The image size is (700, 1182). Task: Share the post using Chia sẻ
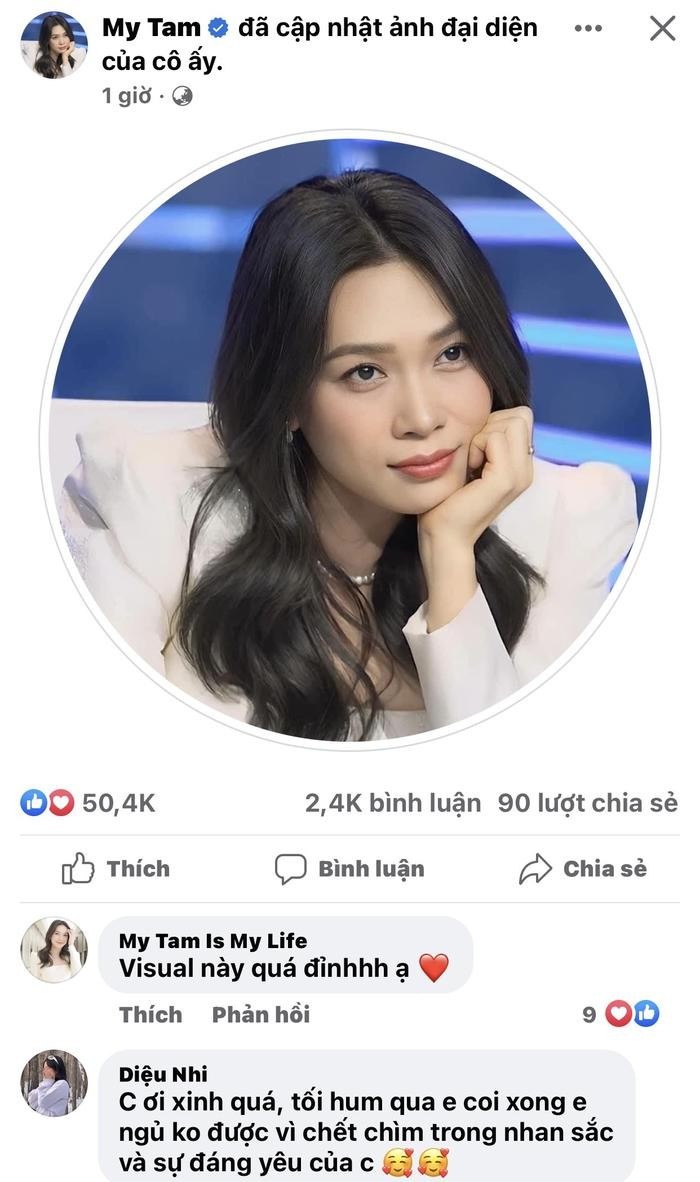tap(583, 869)
